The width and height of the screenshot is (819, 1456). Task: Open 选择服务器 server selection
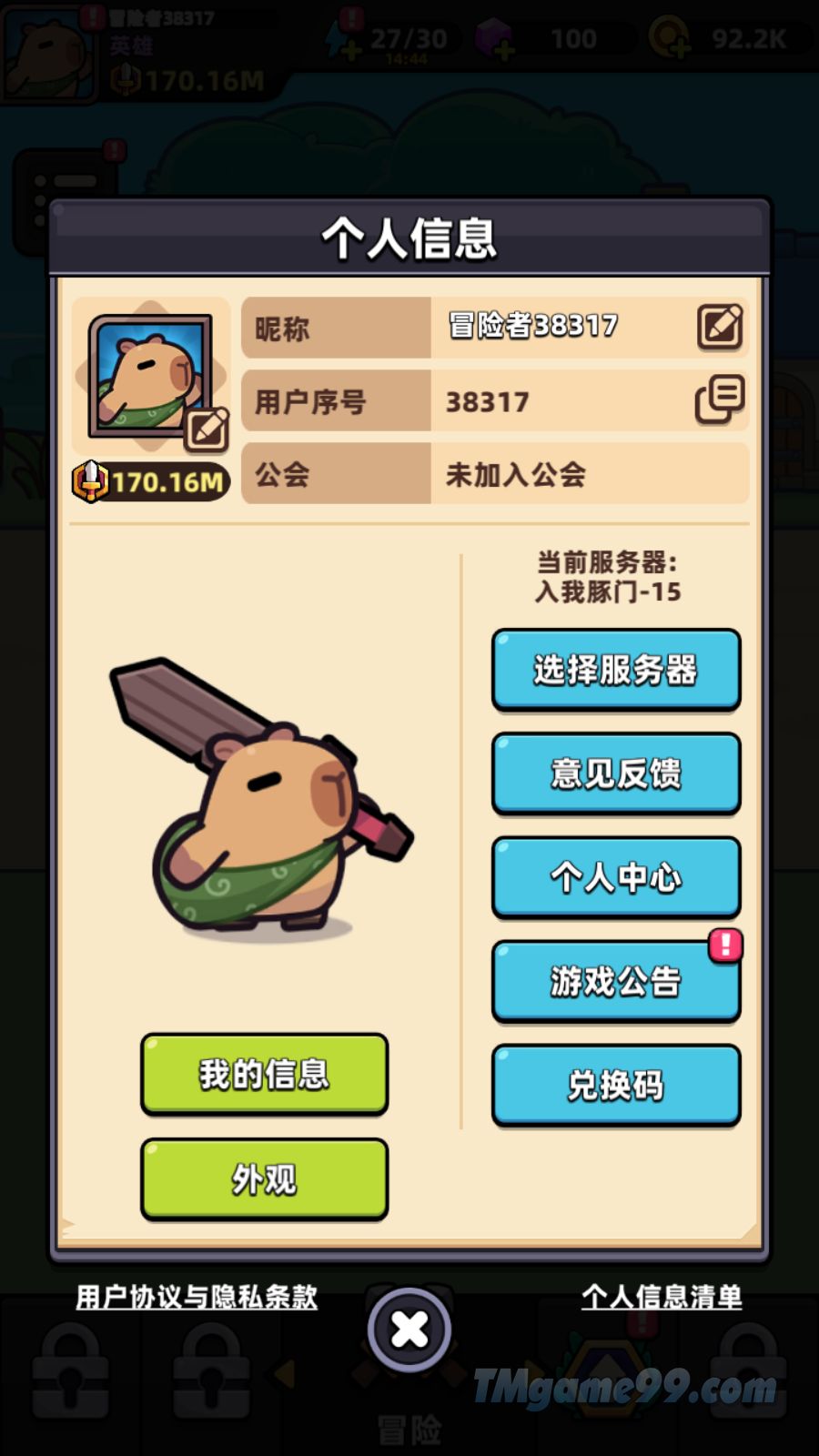616,669
